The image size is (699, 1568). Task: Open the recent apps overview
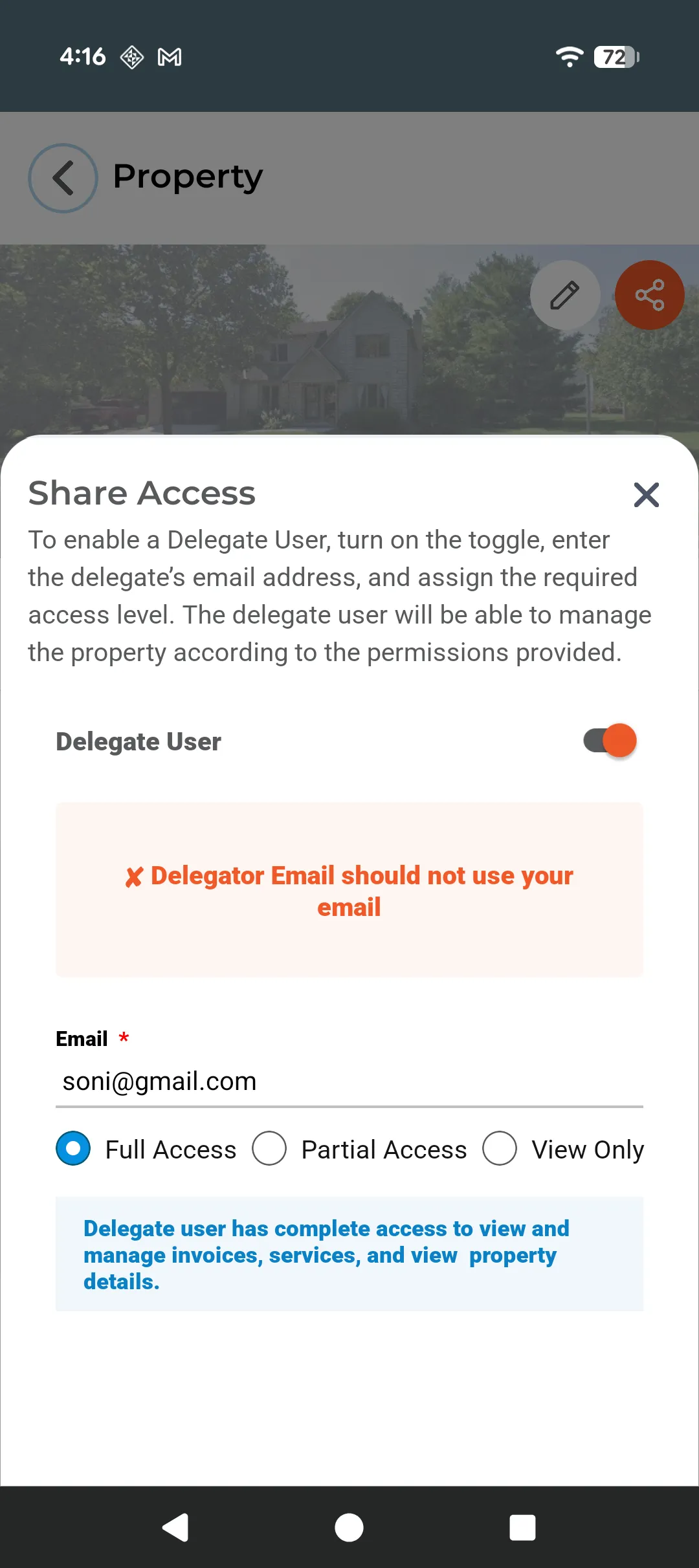pyautogui.click(x=522, y=1528)
